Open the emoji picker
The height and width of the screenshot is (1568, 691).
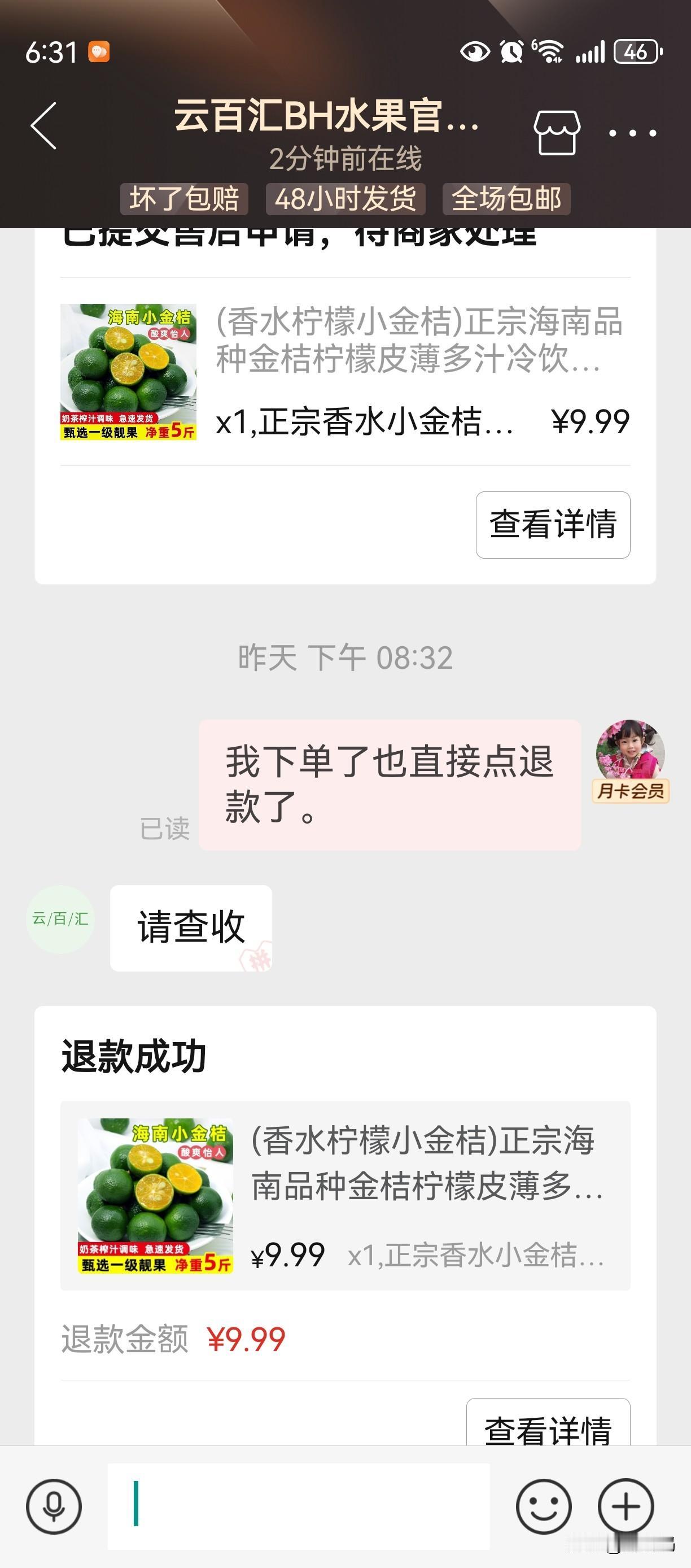click(x=543, y=1506)
